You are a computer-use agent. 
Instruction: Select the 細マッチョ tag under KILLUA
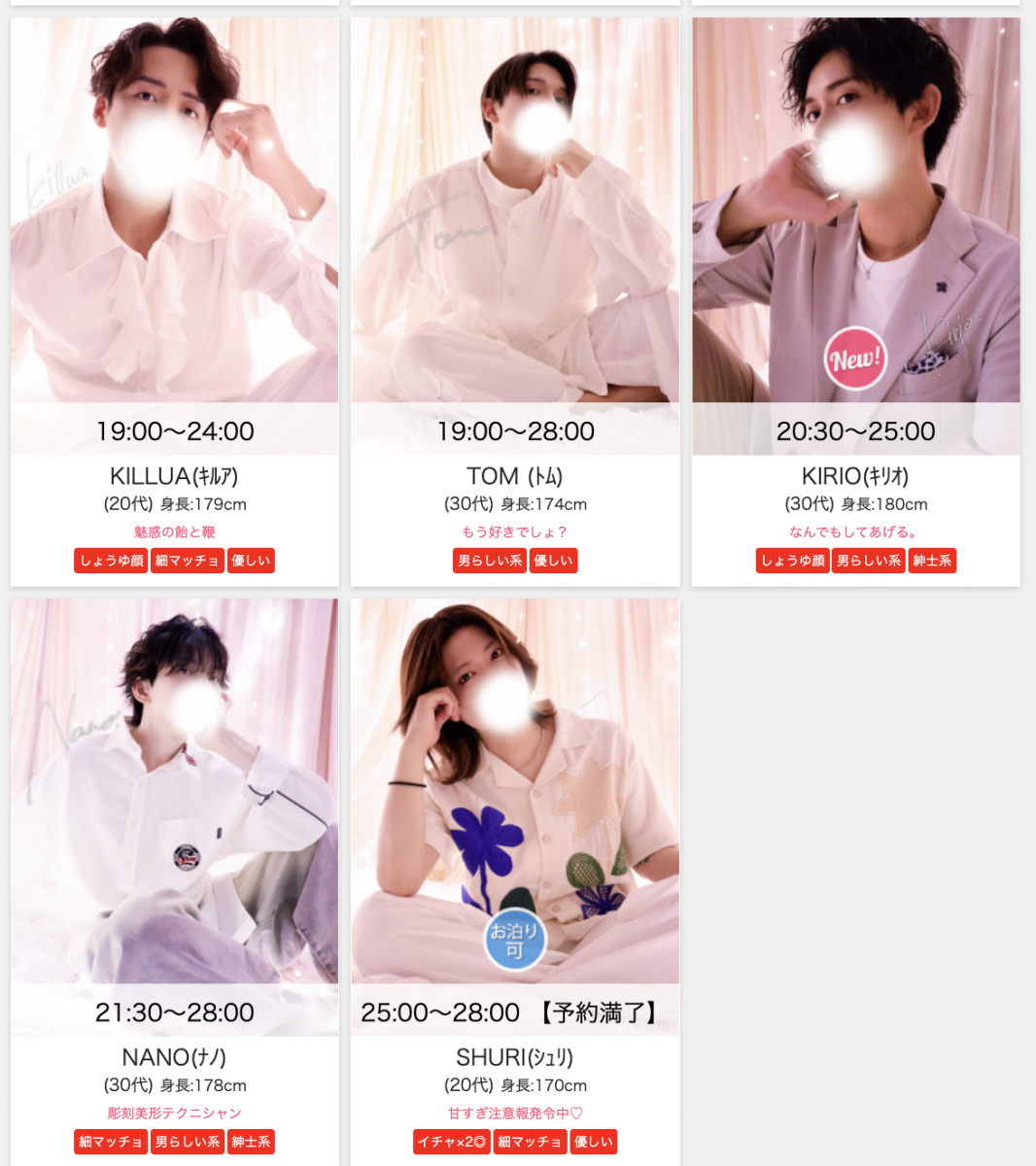pos(188,561)
